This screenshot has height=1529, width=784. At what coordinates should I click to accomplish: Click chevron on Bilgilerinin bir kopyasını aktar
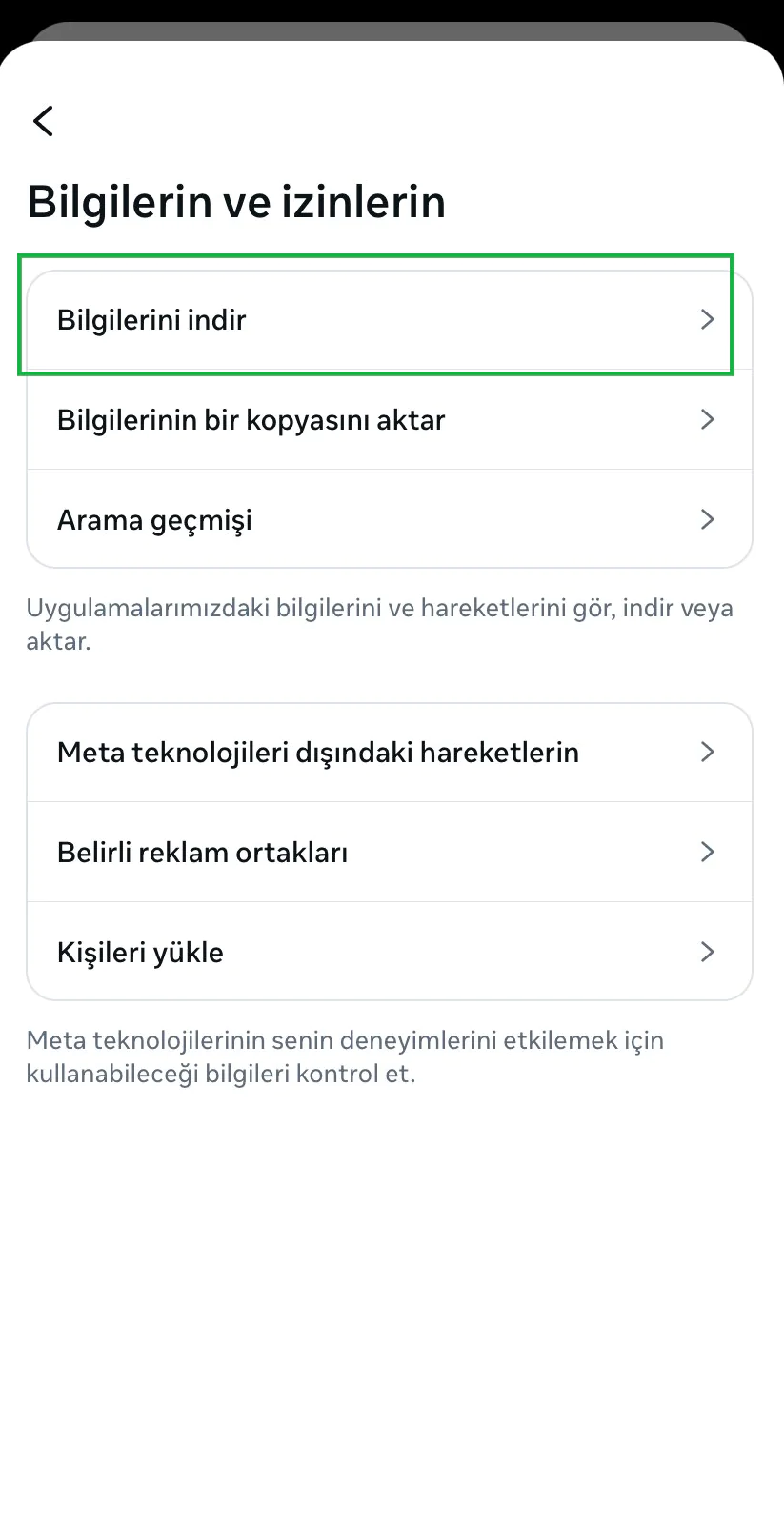click(707, 419)
